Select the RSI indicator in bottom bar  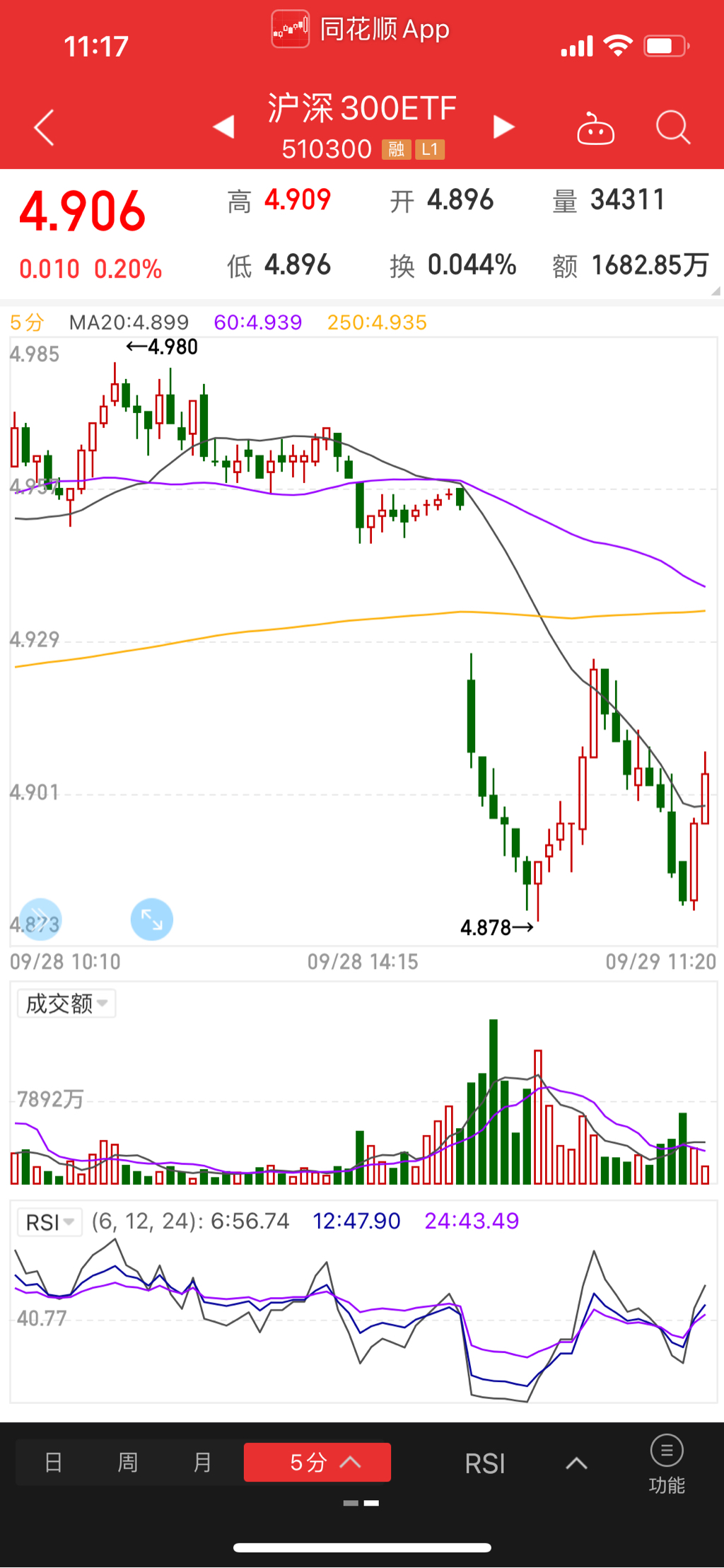[x=485, y=1463]
